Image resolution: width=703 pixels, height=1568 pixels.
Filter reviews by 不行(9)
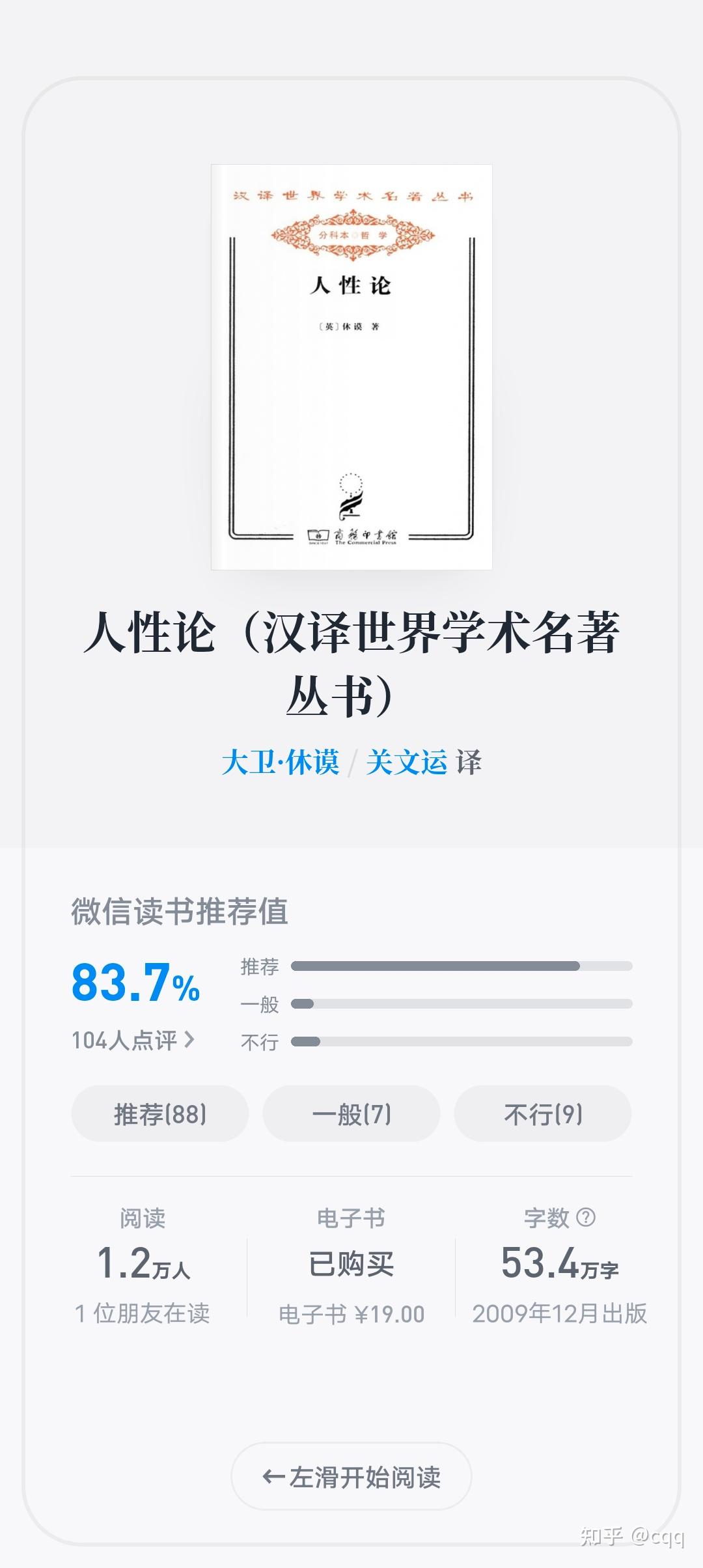542,1114
